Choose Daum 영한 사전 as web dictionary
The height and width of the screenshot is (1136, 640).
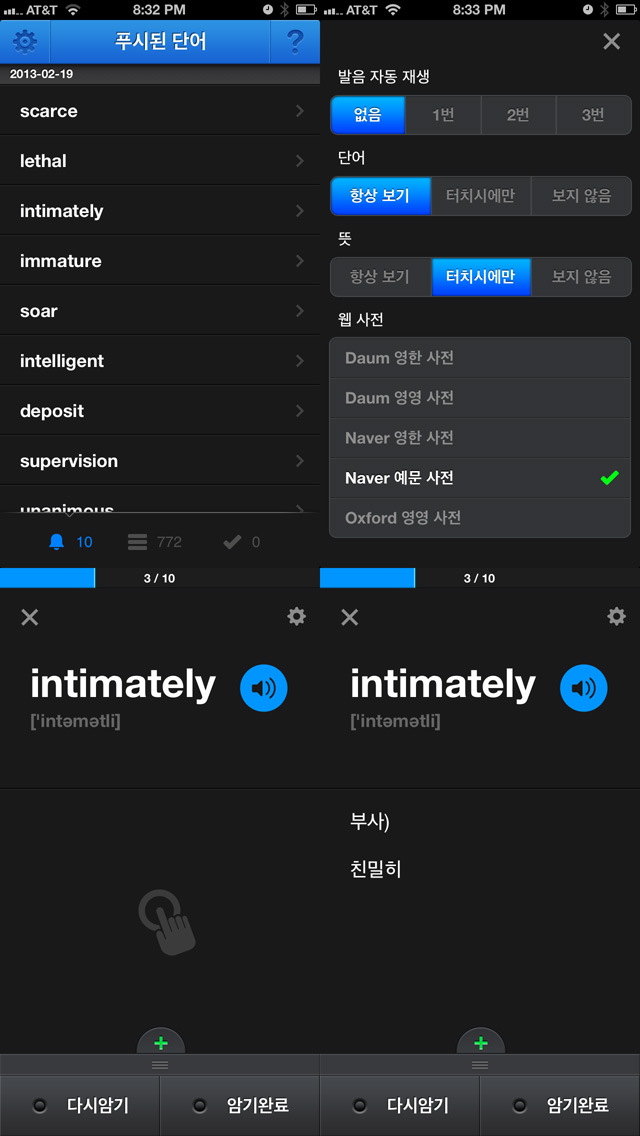[480, 358]
